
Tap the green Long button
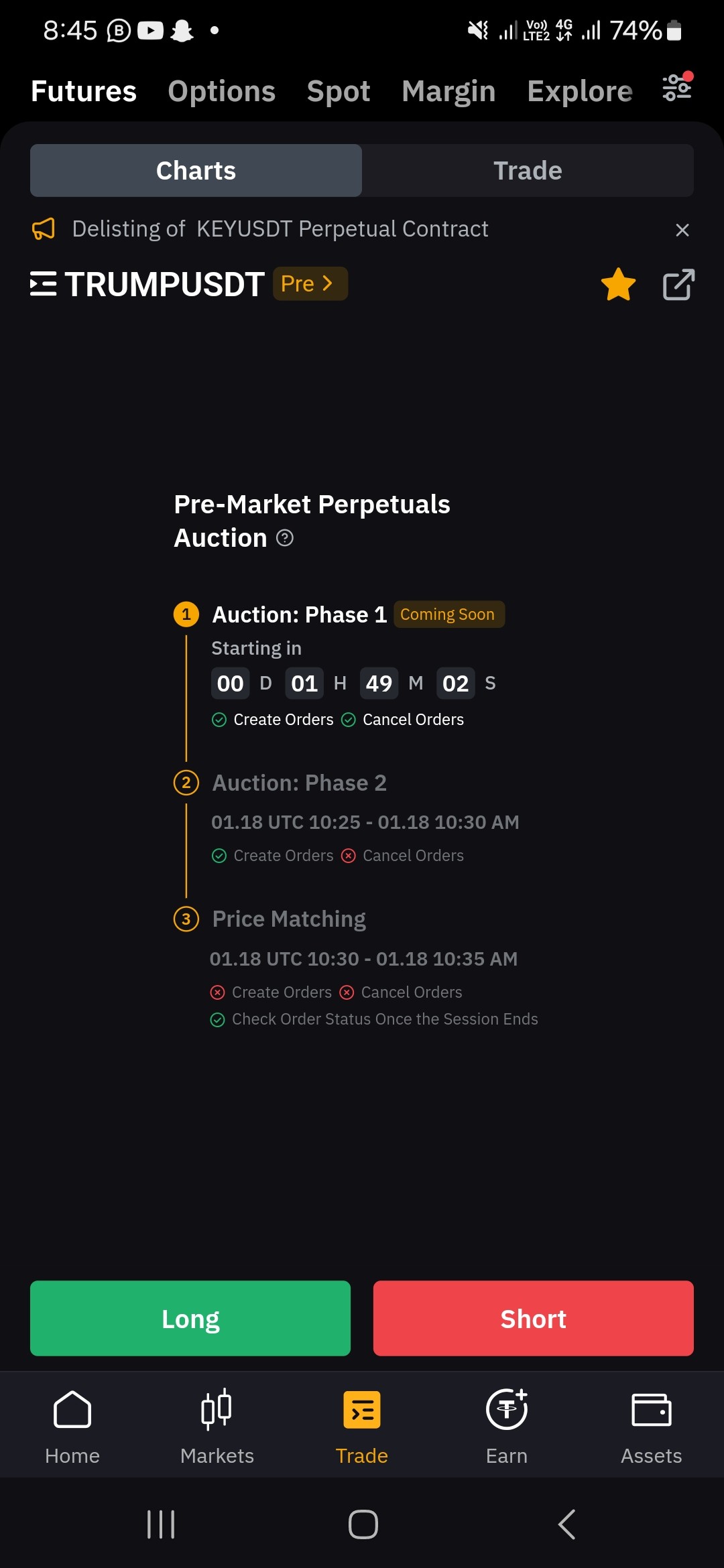point(190,1318)
